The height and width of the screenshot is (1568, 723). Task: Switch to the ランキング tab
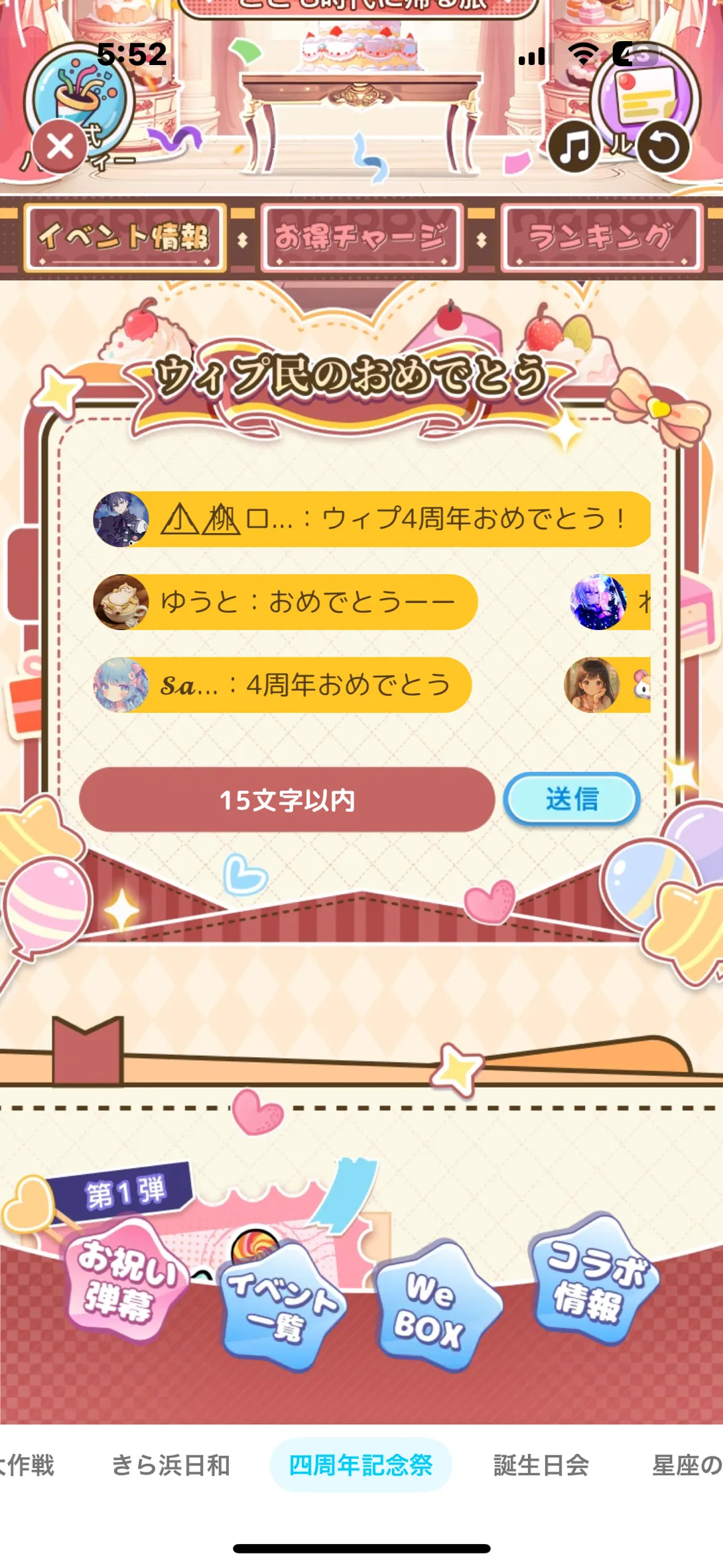point(601,237)
